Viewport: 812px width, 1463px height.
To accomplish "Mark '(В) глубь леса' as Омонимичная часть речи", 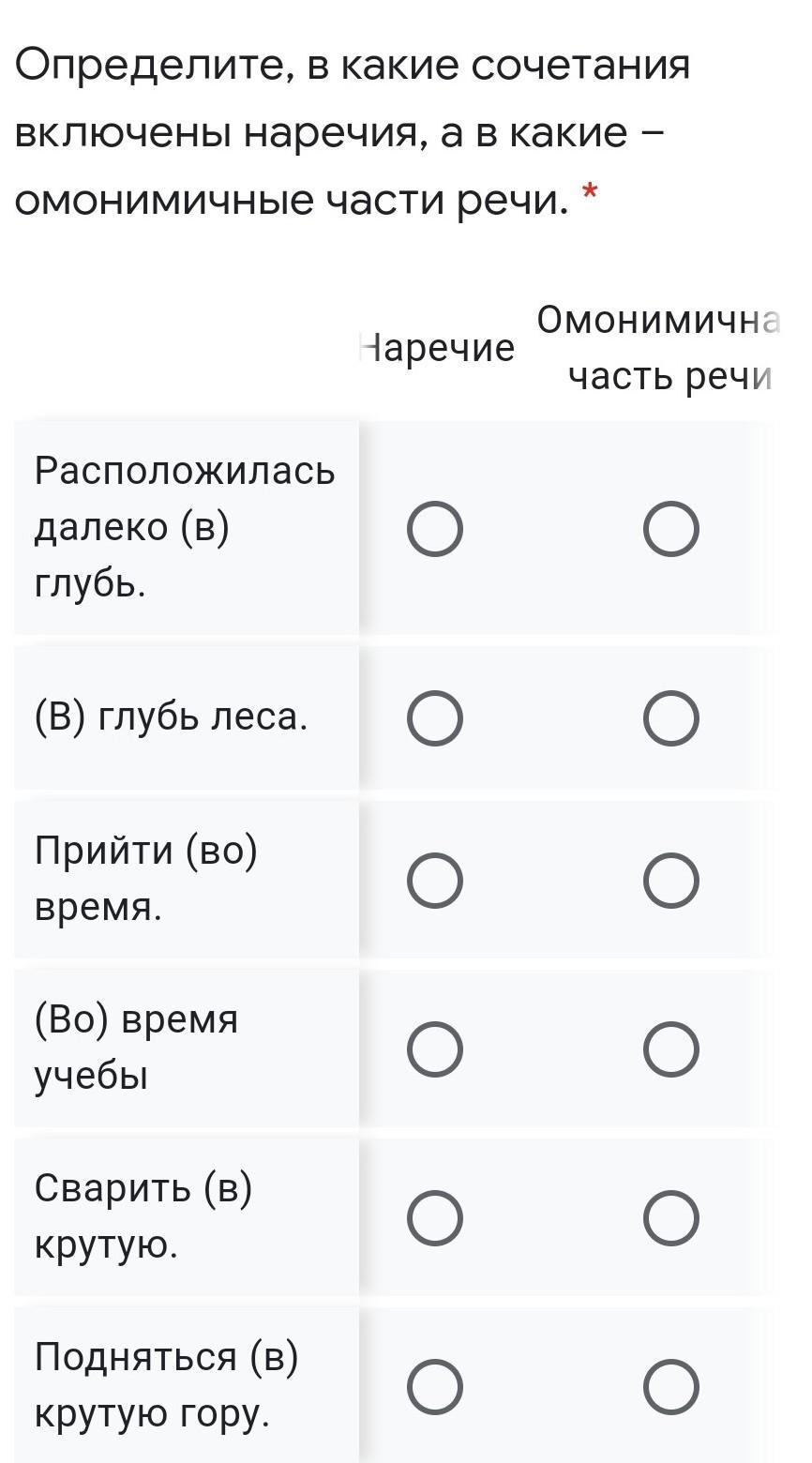I will click(670, 719).
